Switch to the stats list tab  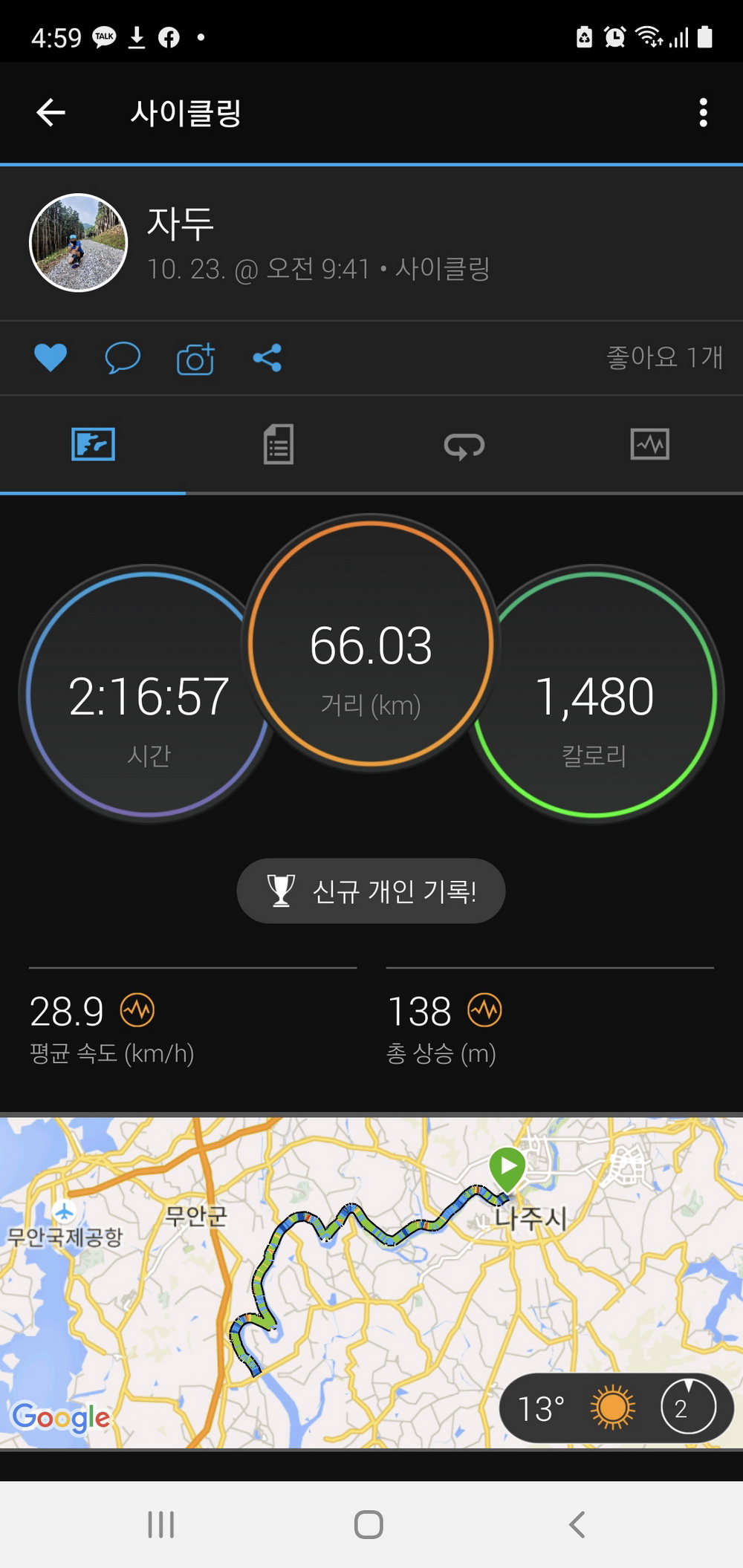coord(279,444)
